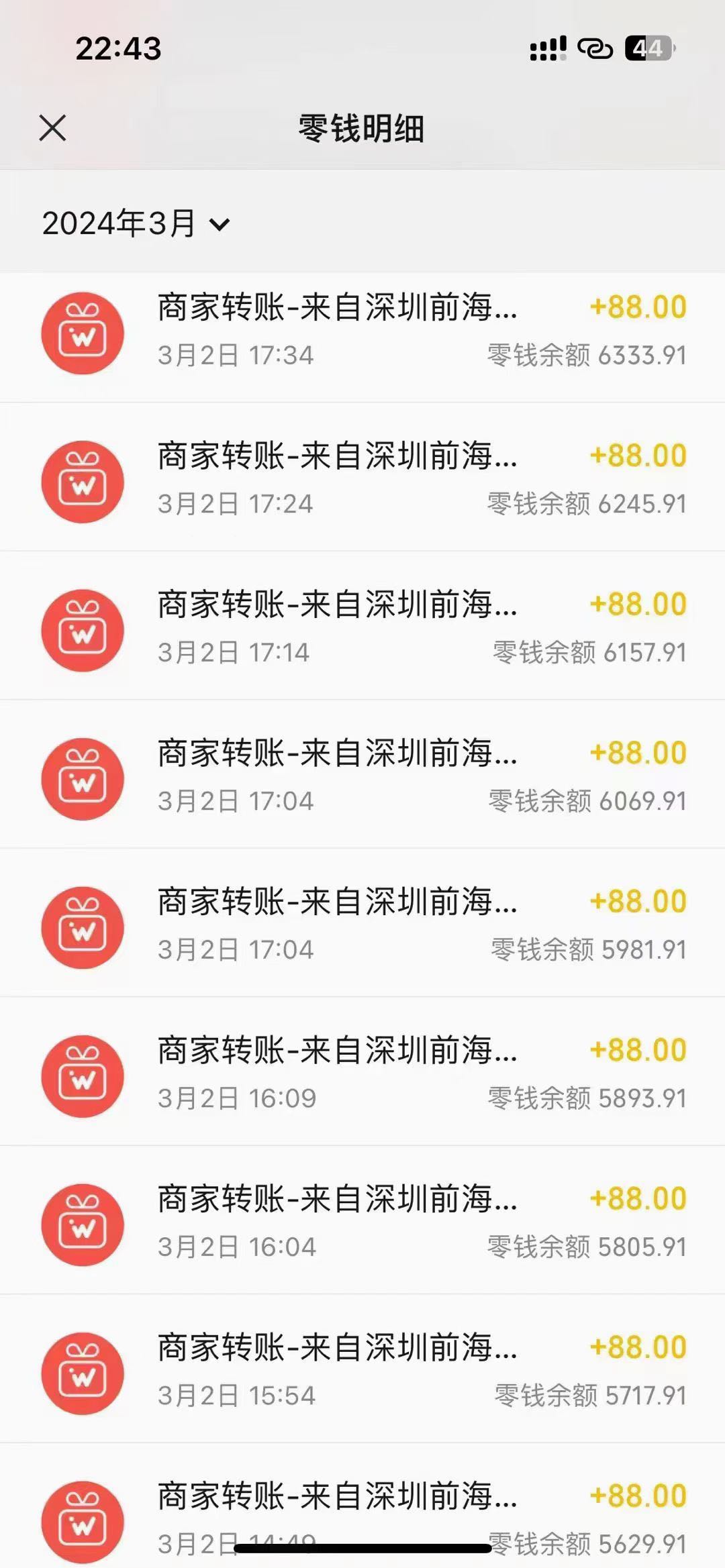Open the 3月2日 17:14 transaction

[x=362, y=629]
